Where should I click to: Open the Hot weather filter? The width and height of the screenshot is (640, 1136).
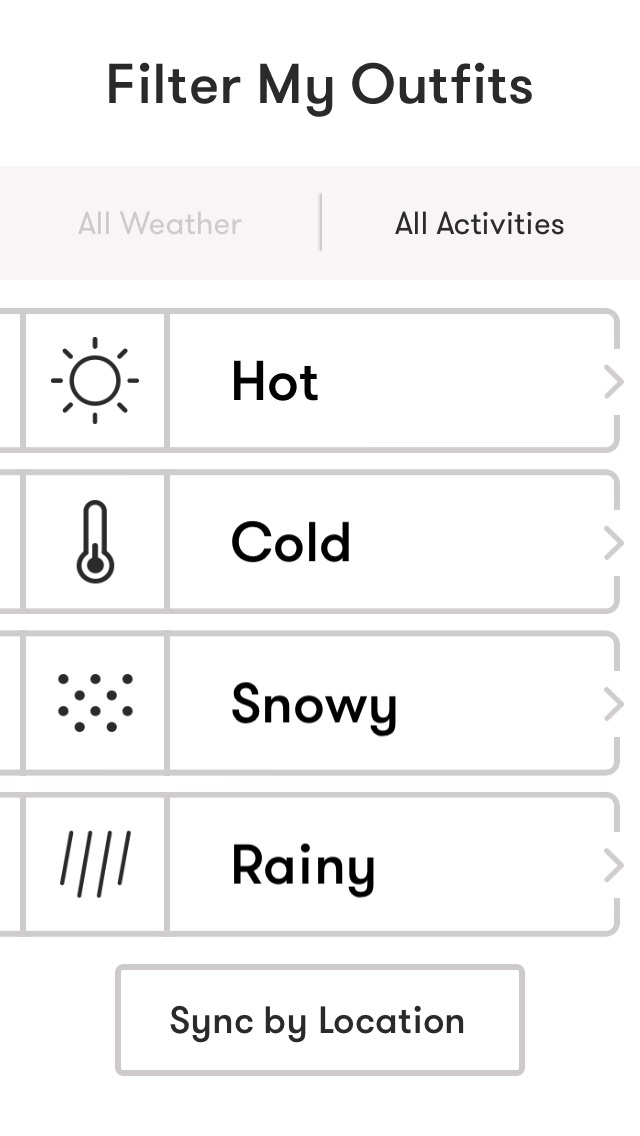(390, 381)
